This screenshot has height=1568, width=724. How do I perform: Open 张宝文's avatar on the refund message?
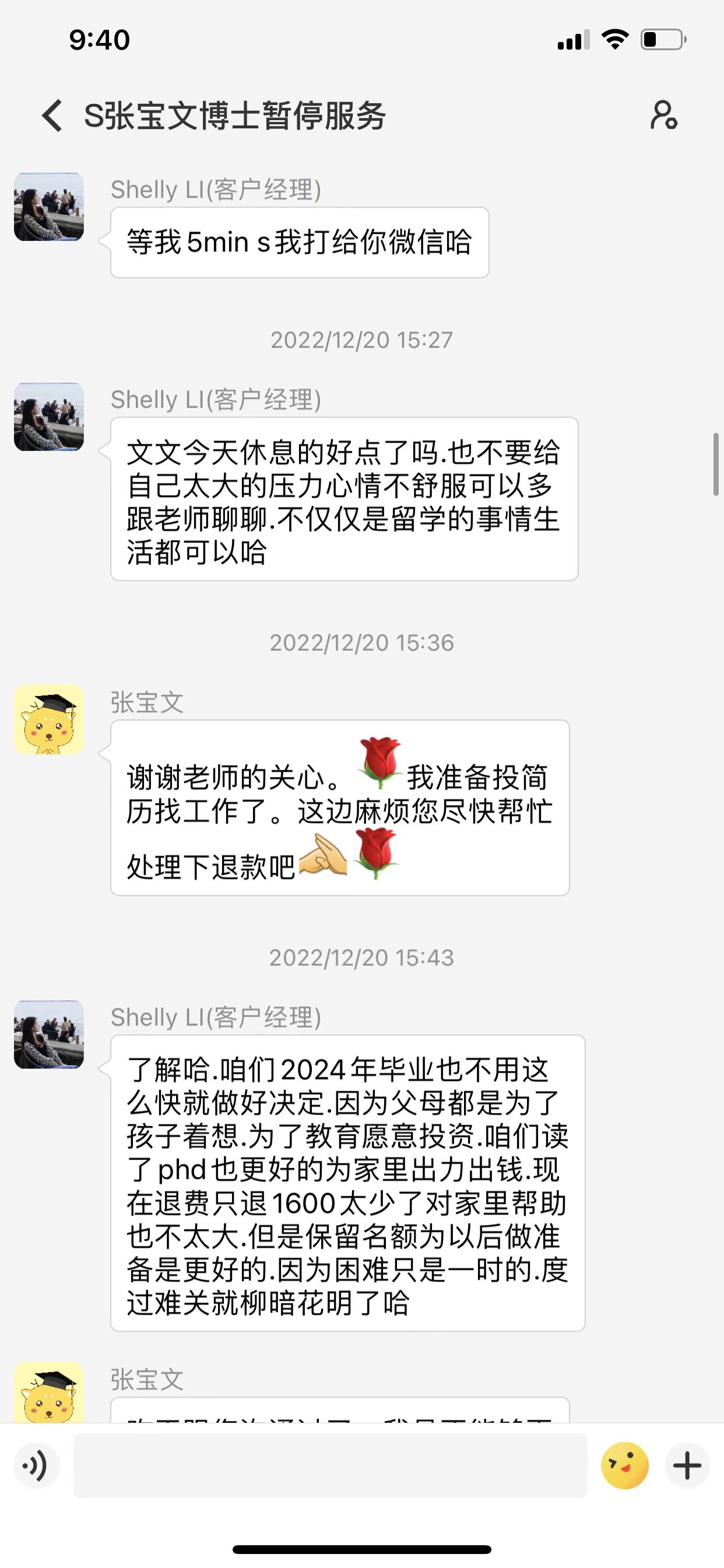[x=48, y=719]
